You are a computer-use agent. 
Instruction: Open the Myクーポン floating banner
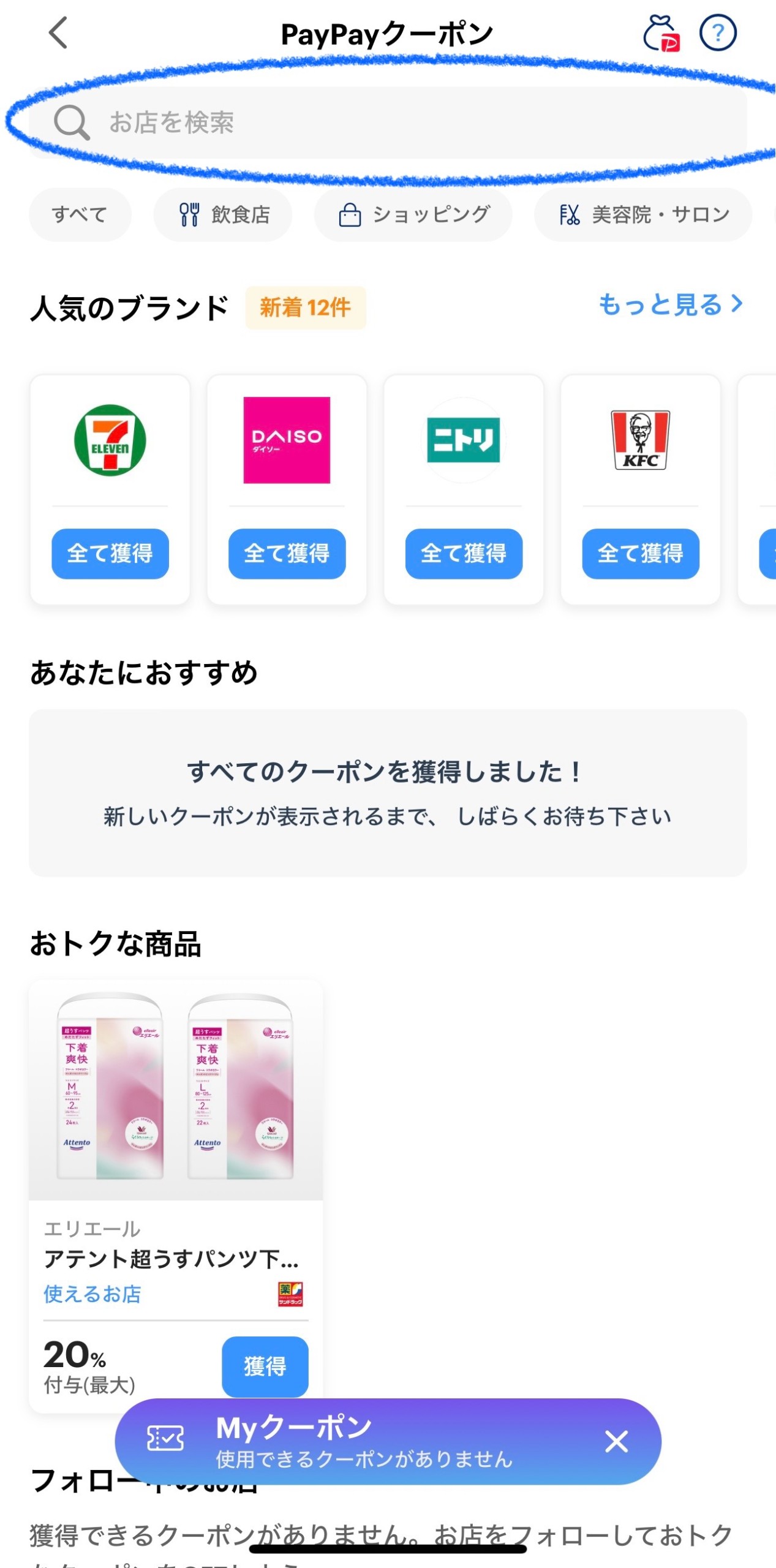(x=367, y=1441)
